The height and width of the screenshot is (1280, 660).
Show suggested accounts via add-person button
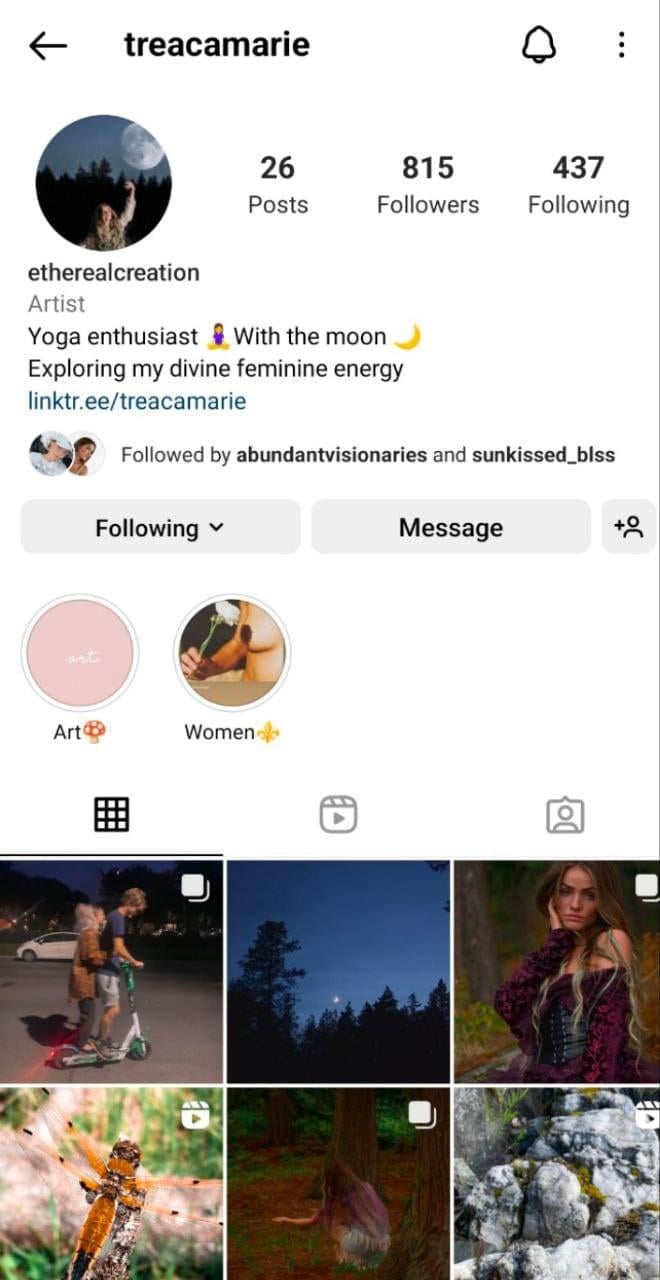[x=628, y=527]
